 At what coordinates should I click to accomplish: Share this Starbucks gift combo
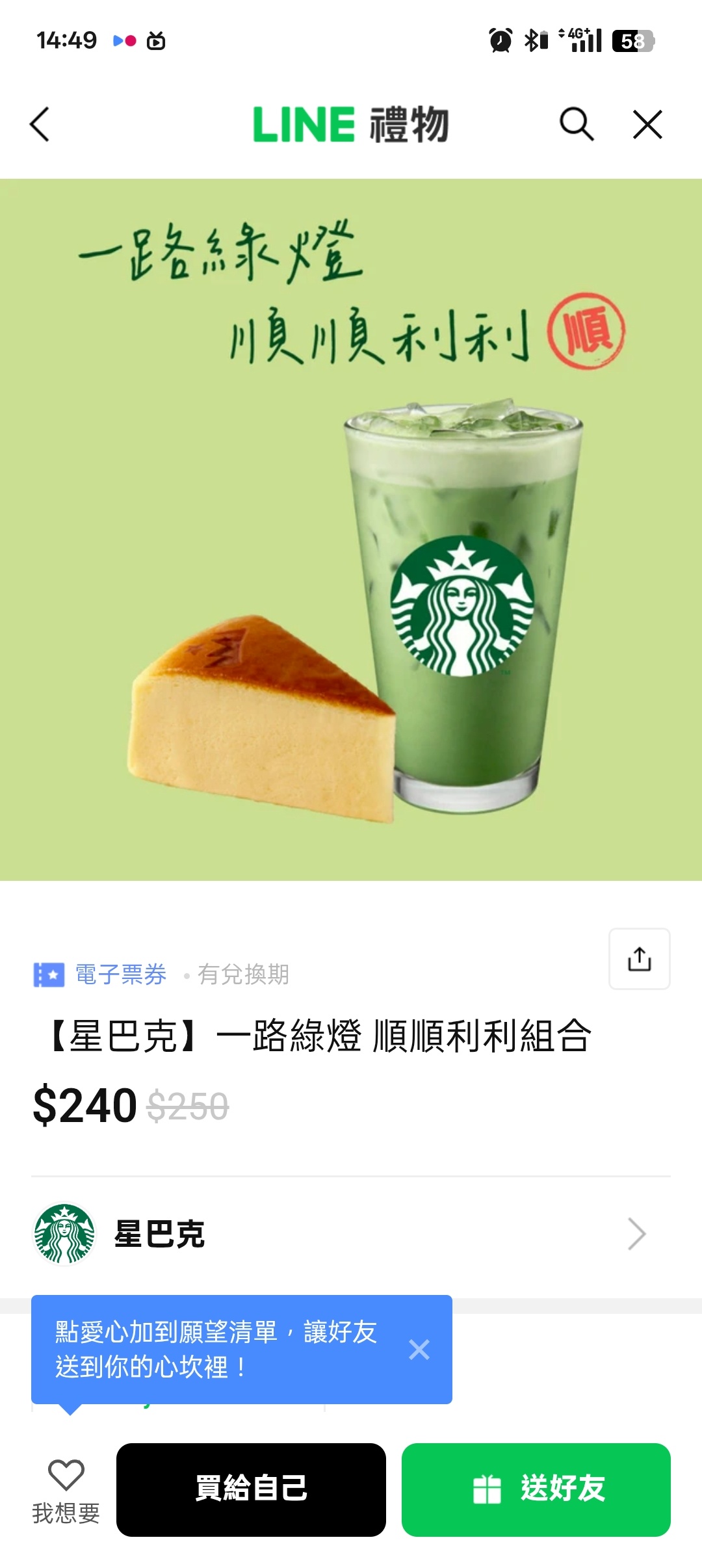(639, 959)
